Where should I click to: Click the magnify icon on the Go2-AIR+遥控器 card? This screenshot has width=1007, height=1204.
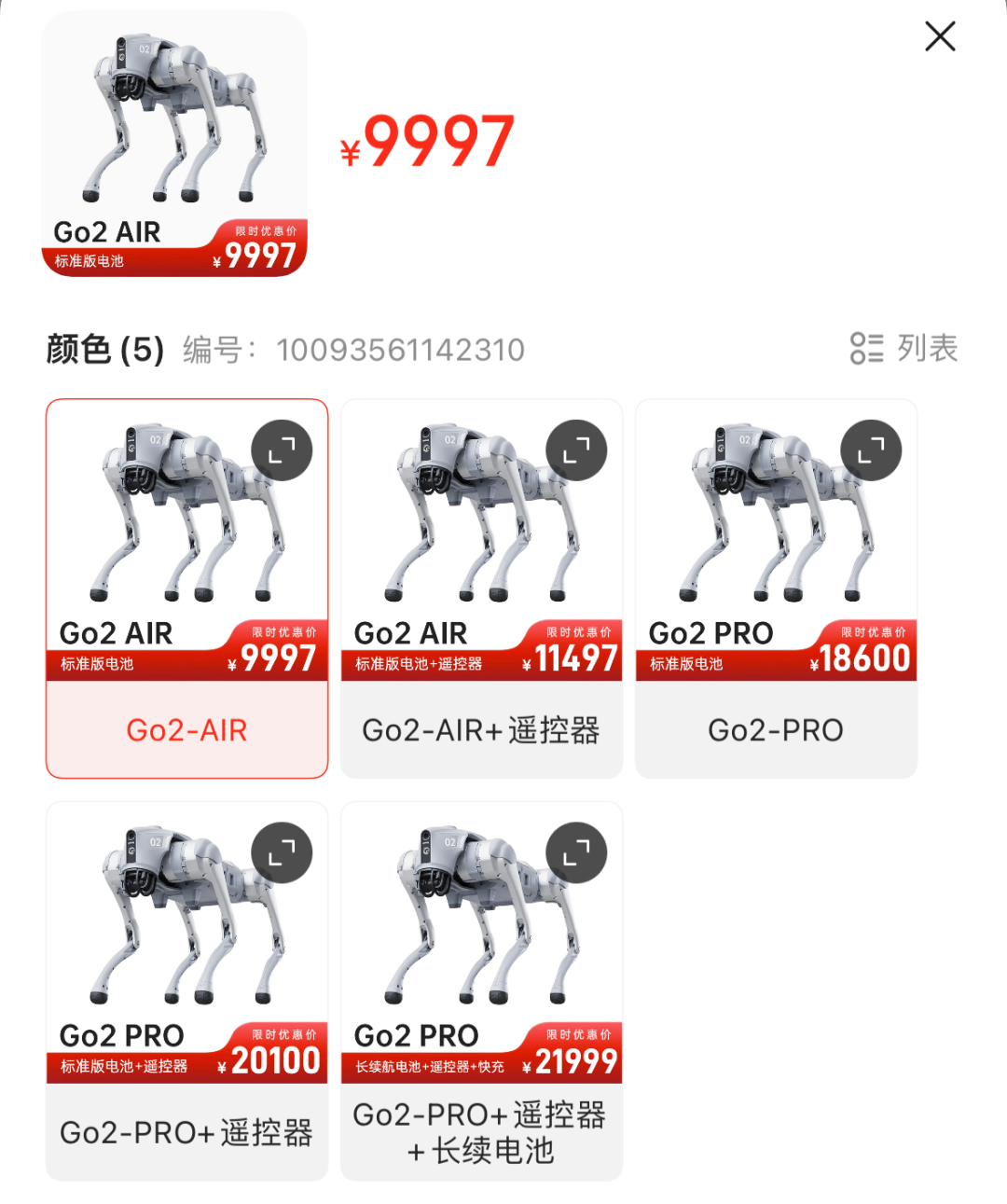point(575,450)
